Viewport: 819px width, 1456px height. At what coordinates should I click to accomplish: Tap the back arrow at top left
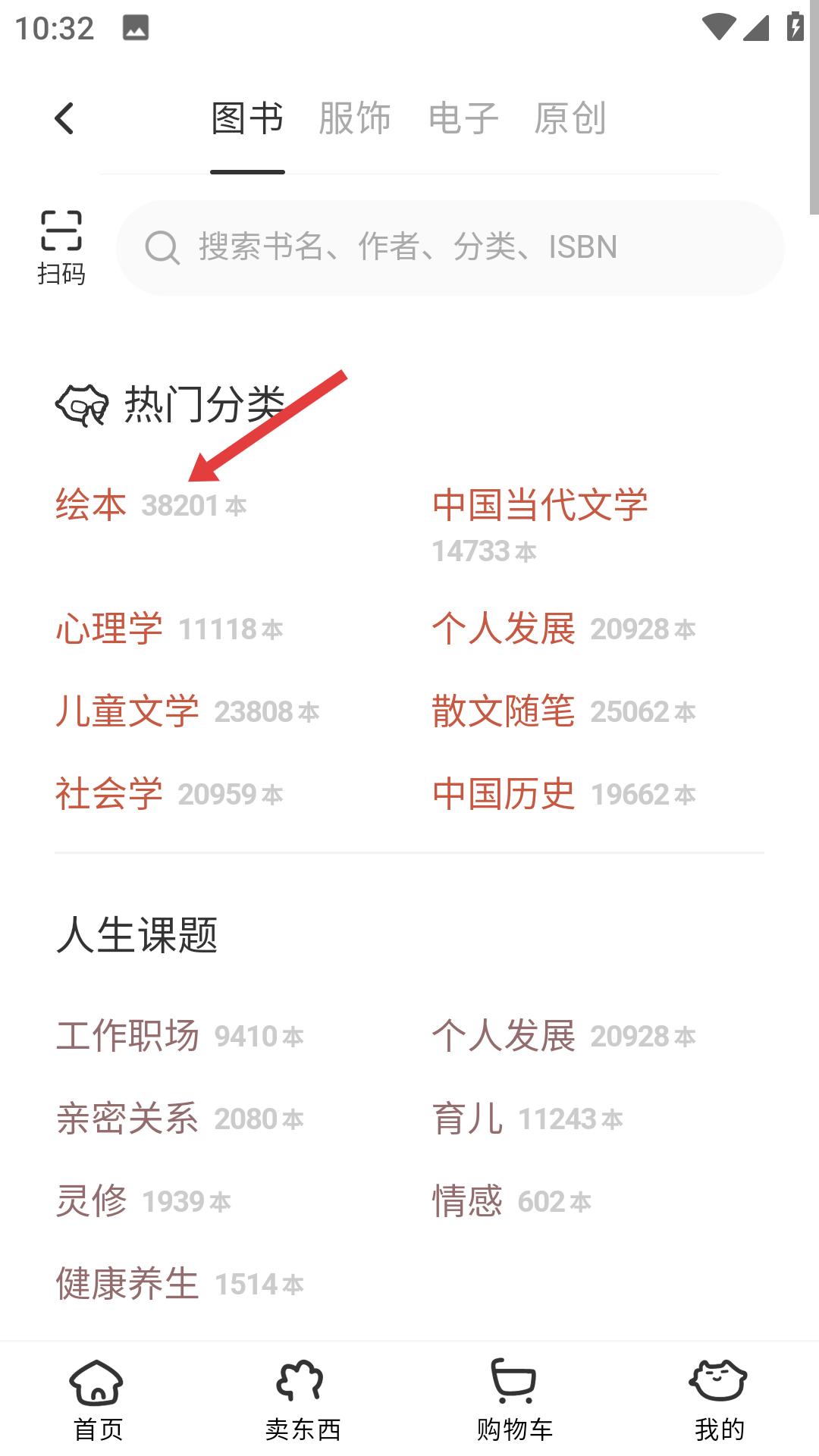click(64, 119)
